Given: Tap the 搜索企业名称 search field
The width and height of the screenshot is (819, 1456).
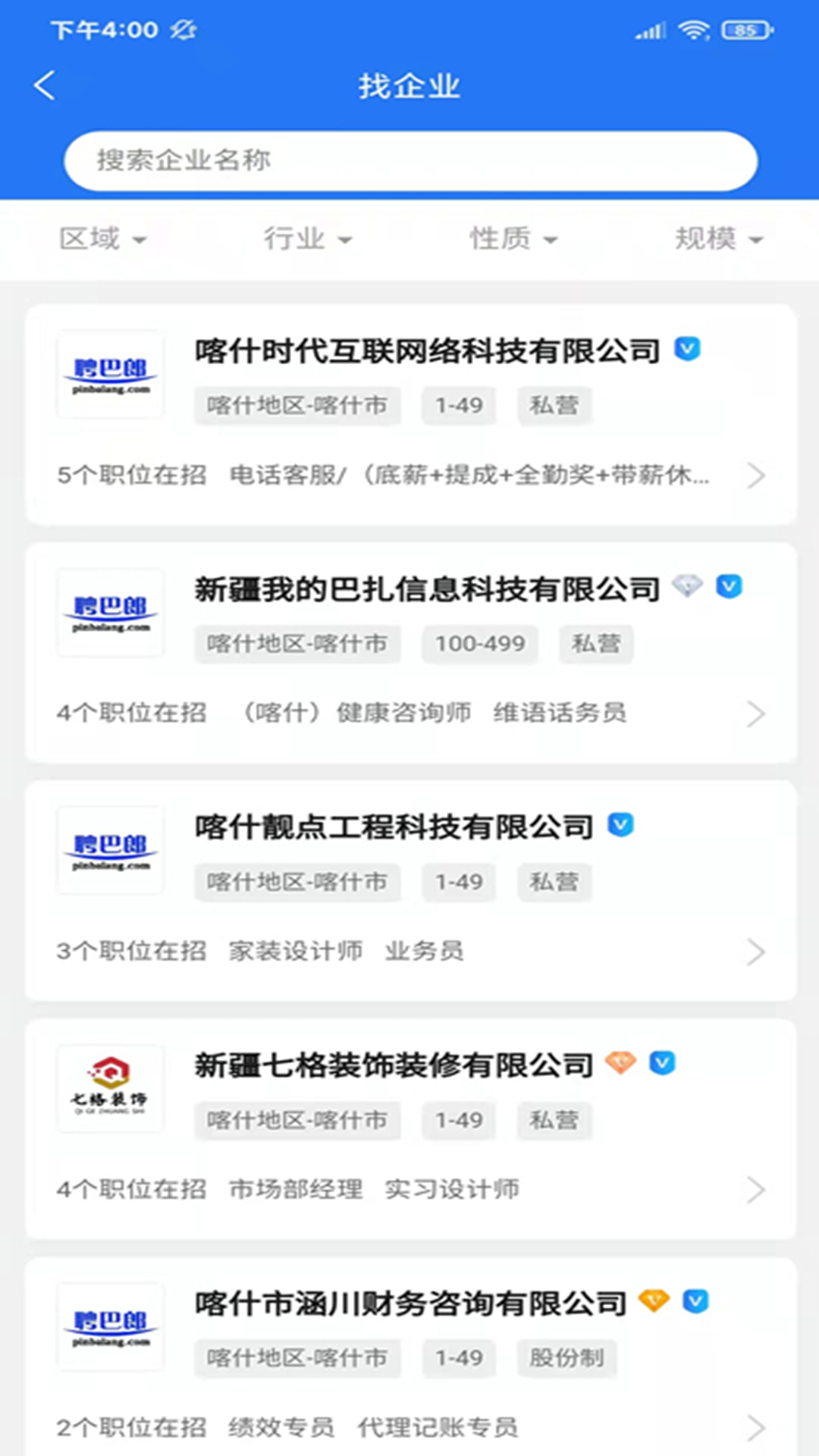Looking at the screenshot, I should [409, 161].
